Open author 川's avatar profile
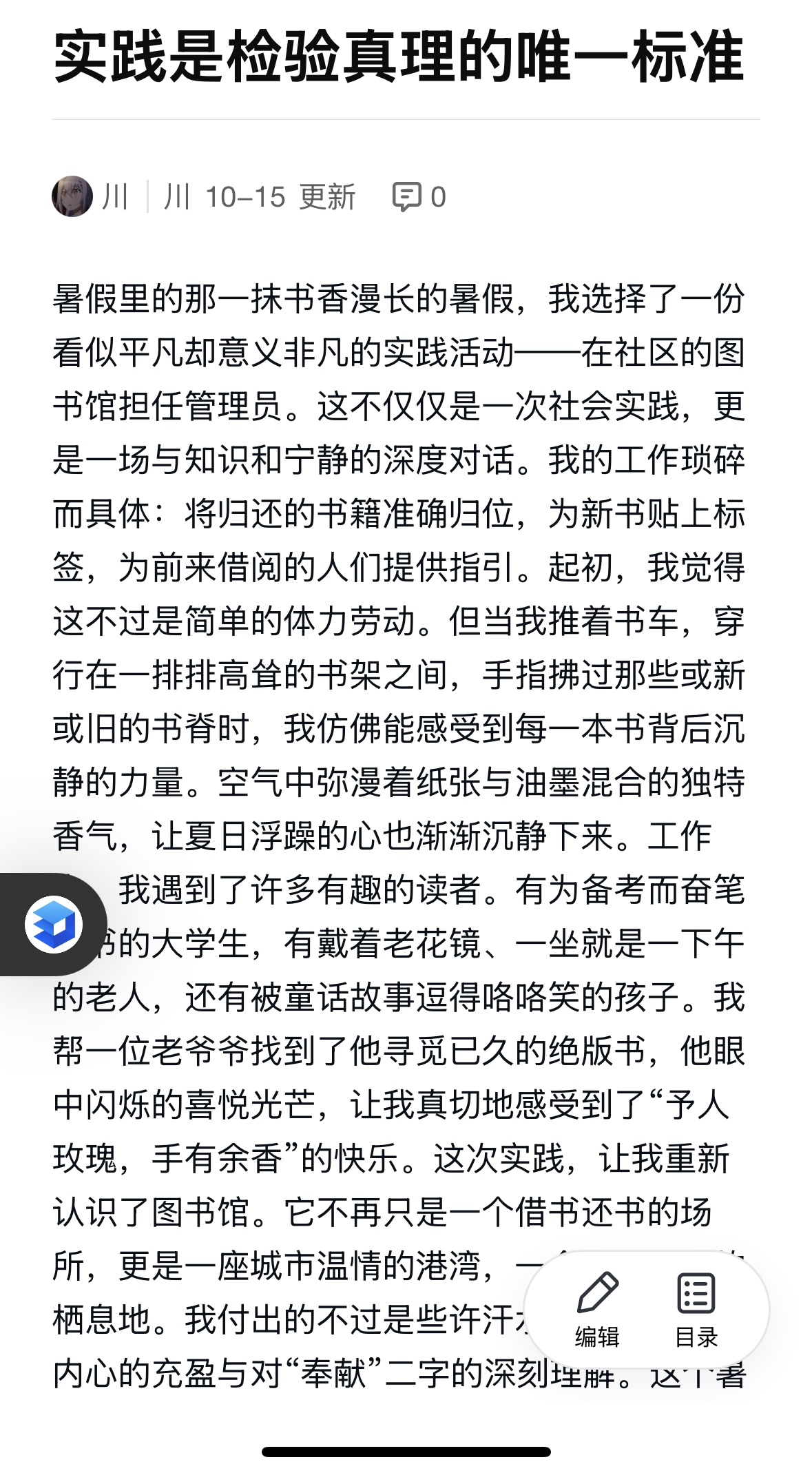The height and width of the screenshot is (1473, 812). click(72, 196)
